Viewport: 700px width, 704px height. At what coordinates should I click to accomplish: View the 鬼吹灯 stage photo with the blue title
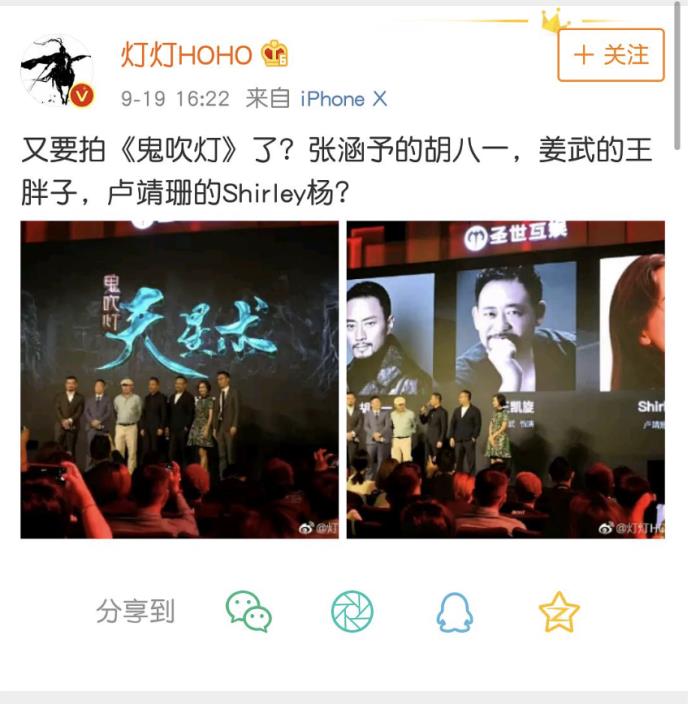pos(180,379)
